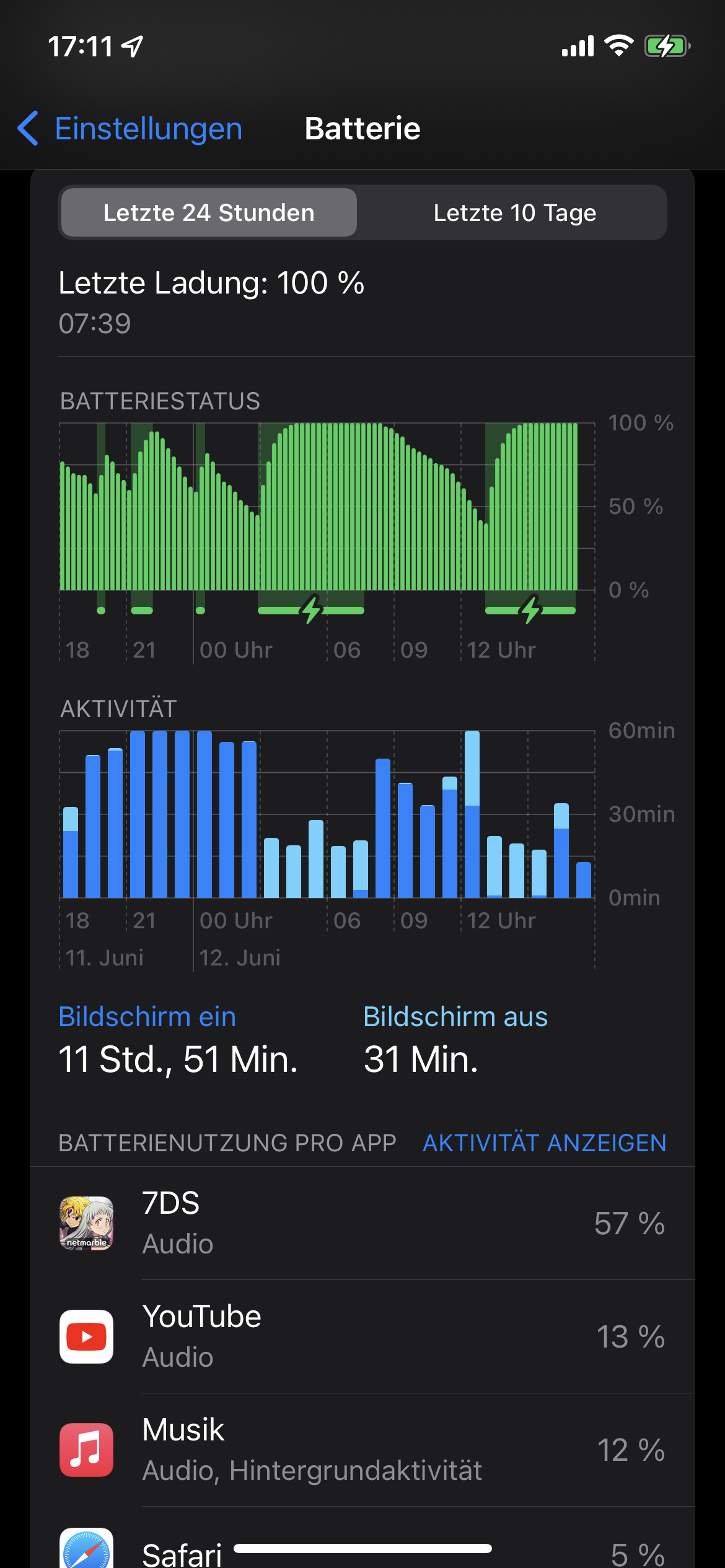This screenshot has height=1568, width=725.
Task: Go back to Einstellungen
Action: pyautogui.click(x=130, y=129)
